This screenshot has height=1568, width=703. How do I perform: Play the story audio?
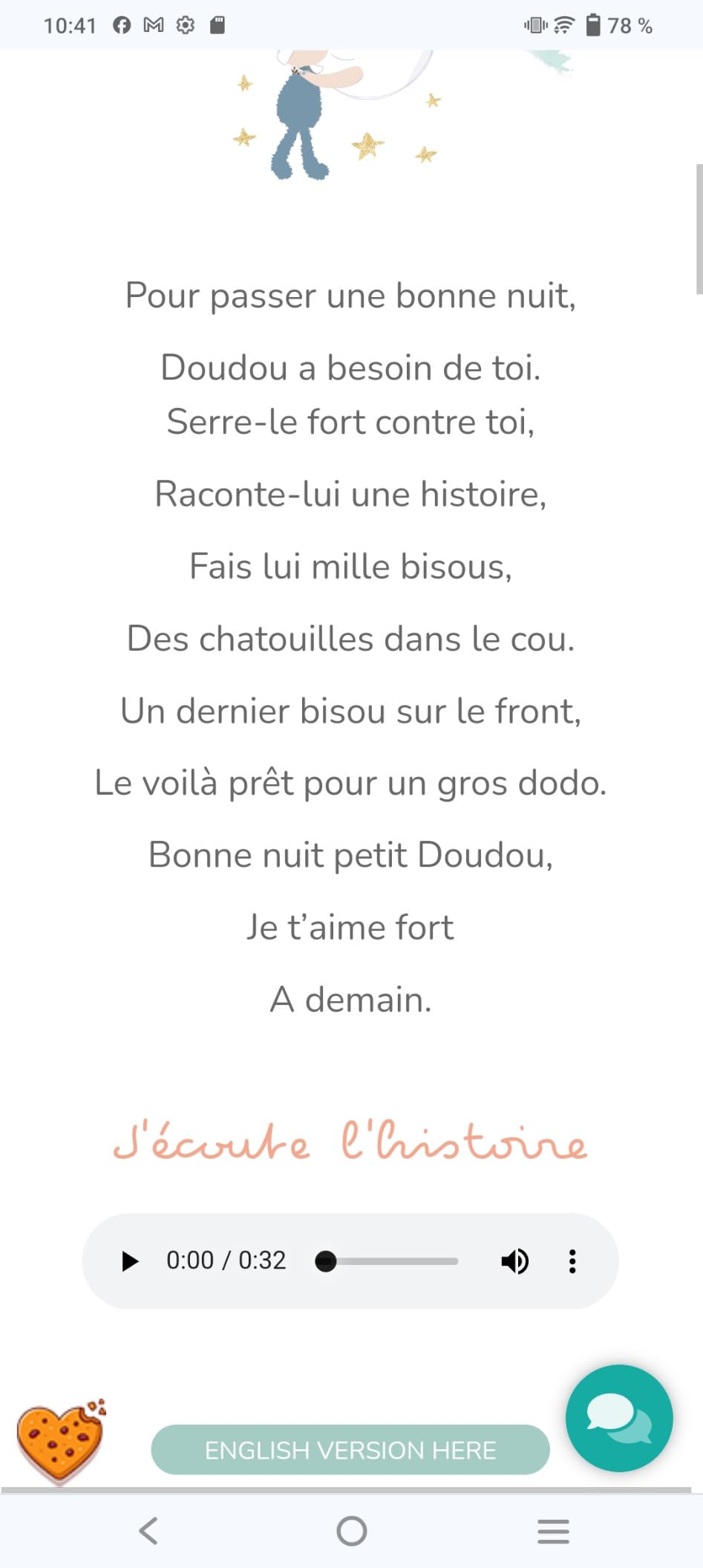pyautogui.click(x=130, y=1261)
